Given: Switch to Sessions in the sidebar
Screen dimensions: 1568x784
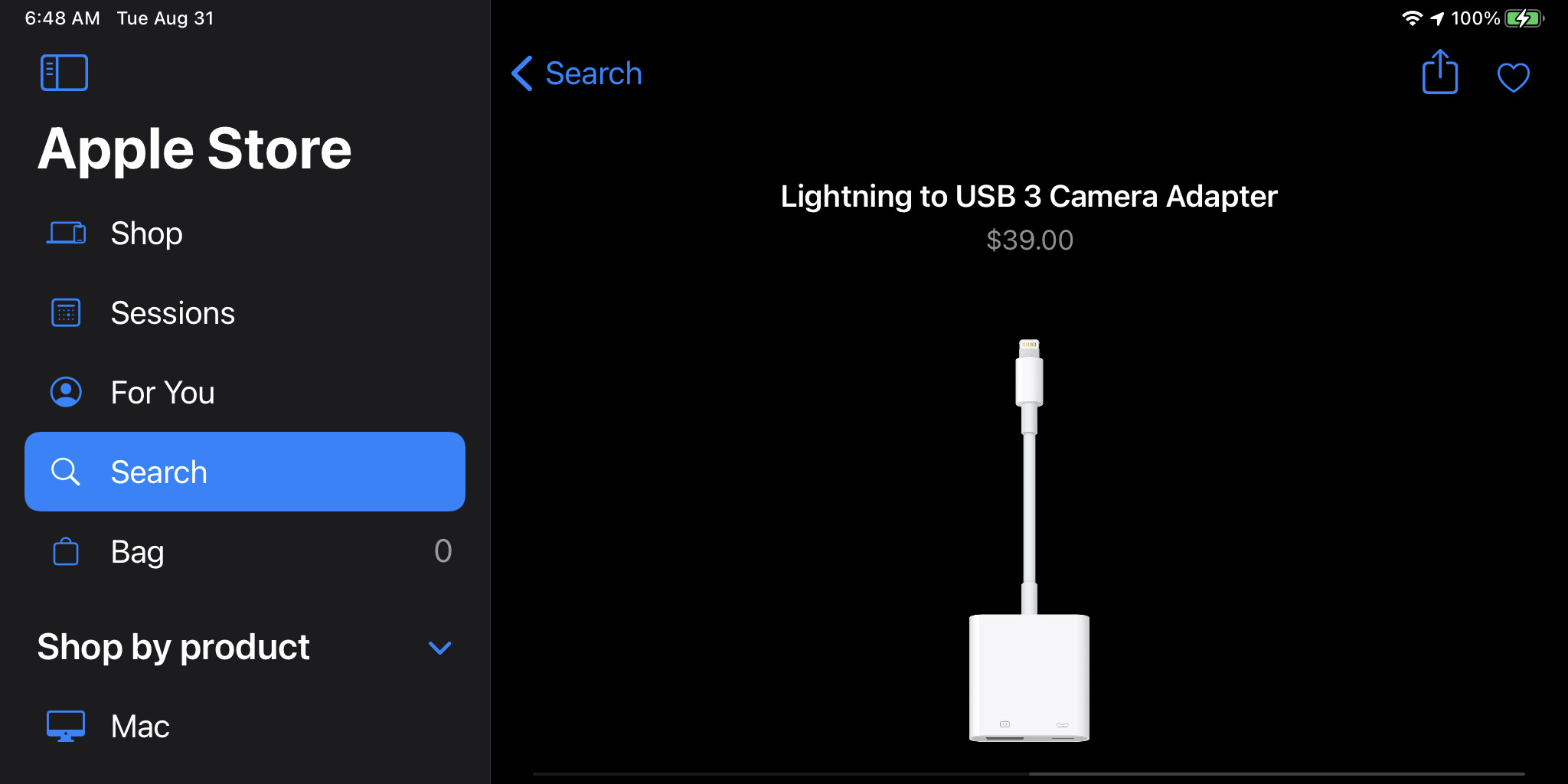Looking at the screenshot, I should tap(171, 313).
